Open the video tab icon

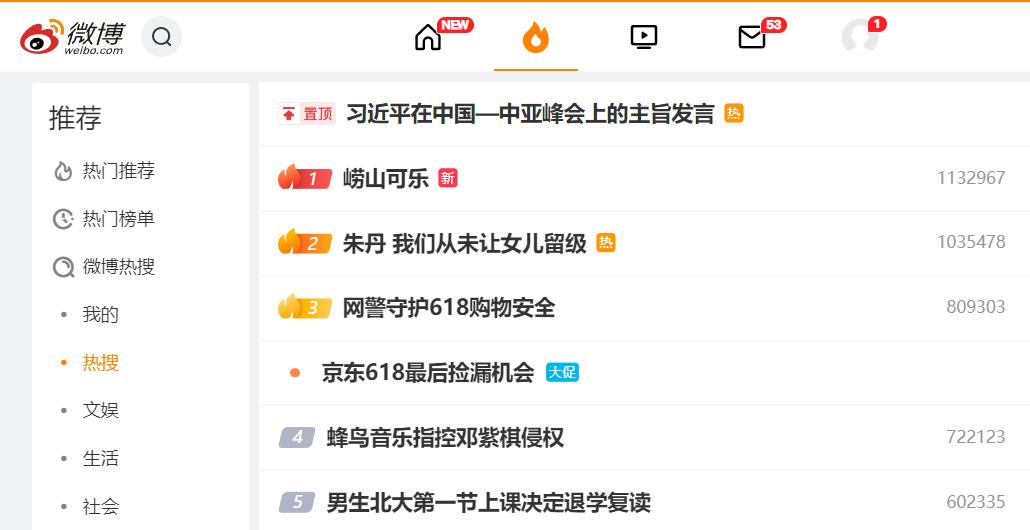pos(644,37)
